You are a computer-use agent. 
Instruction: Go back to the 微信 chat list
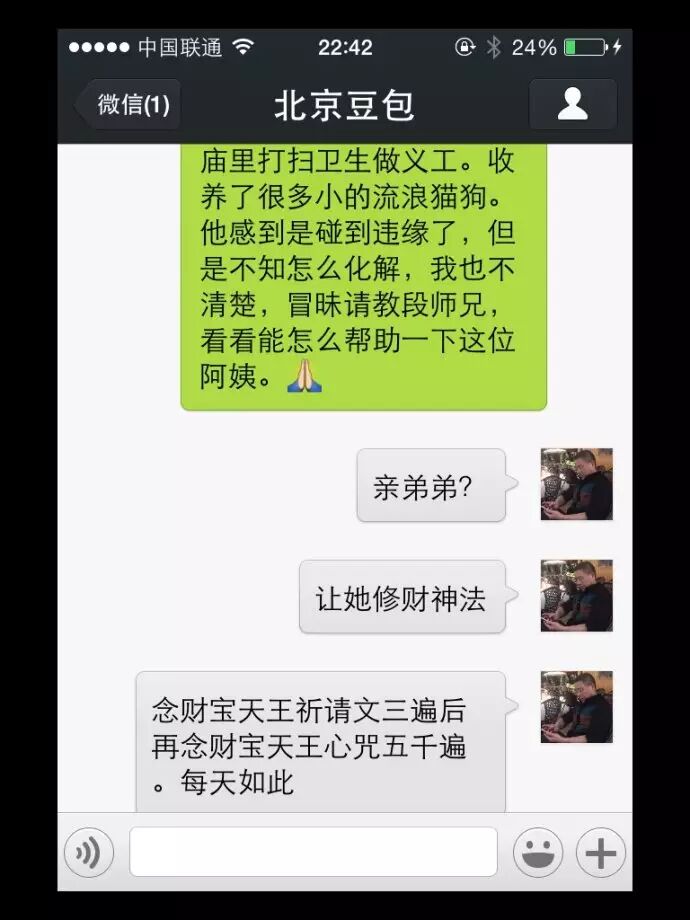click(x=128, y=104)
